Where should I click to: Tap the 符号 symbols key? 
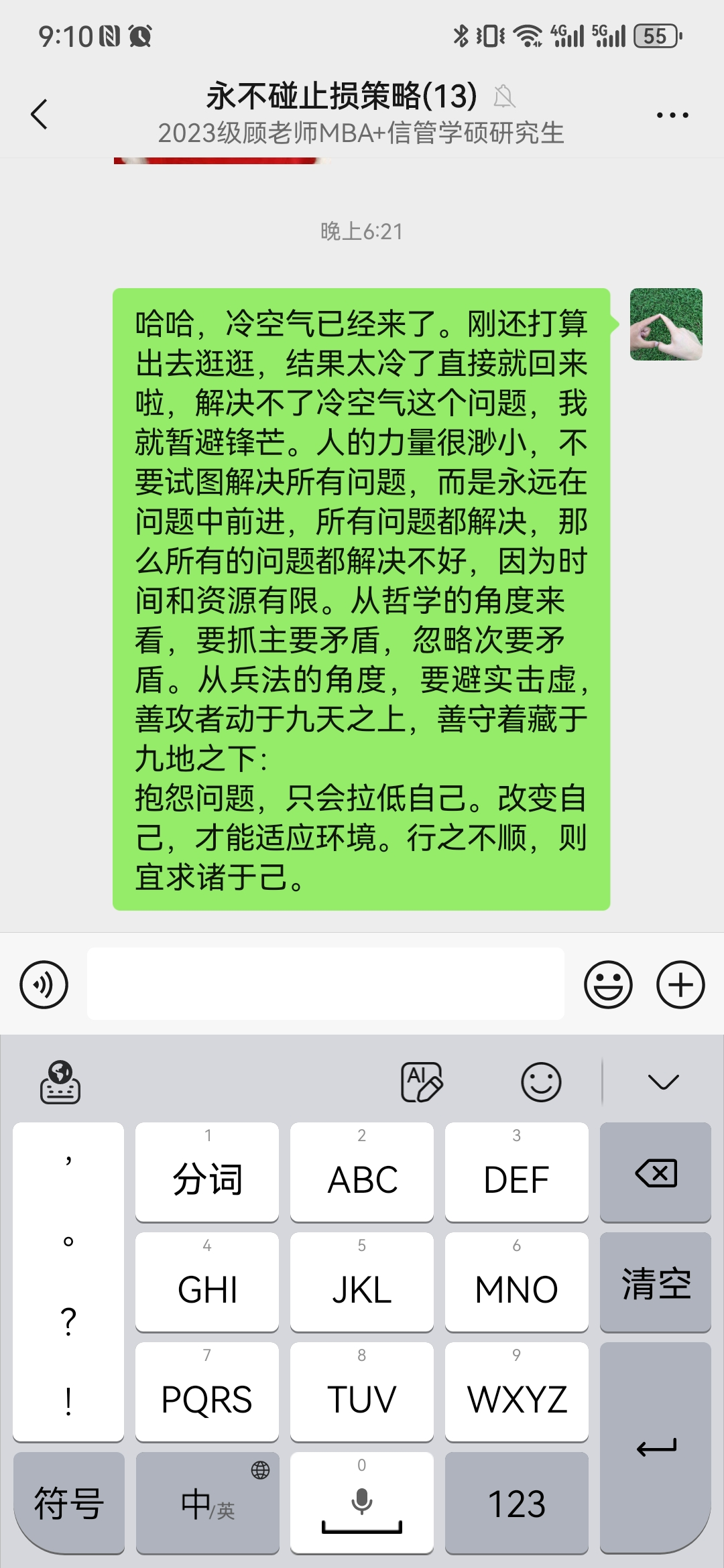tap(68, 1502)
